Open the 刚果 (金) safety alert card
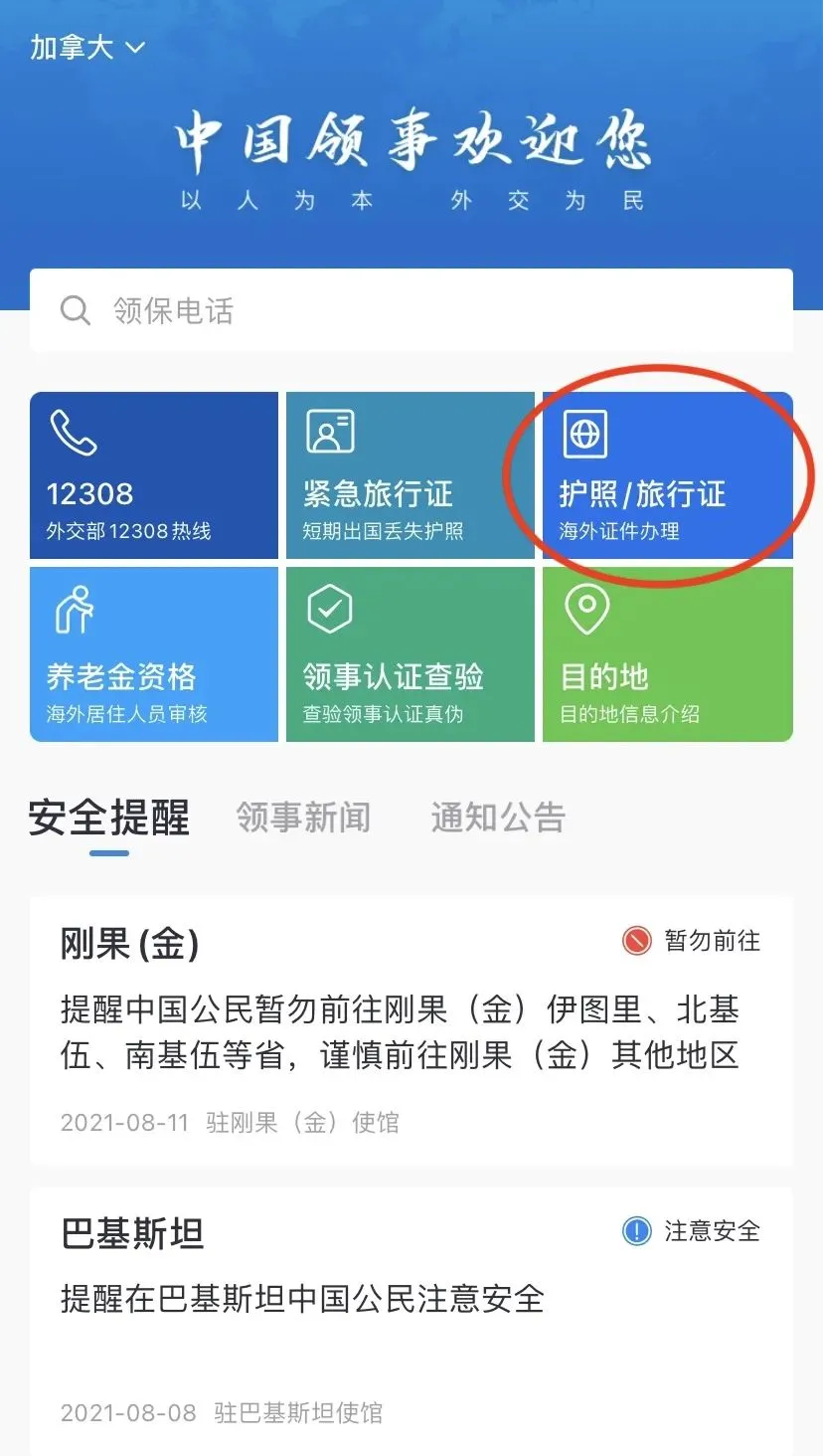Image resolution: width=823 pixels, height=1456 pixels. pyautogui.click(x=411, y=1029)
